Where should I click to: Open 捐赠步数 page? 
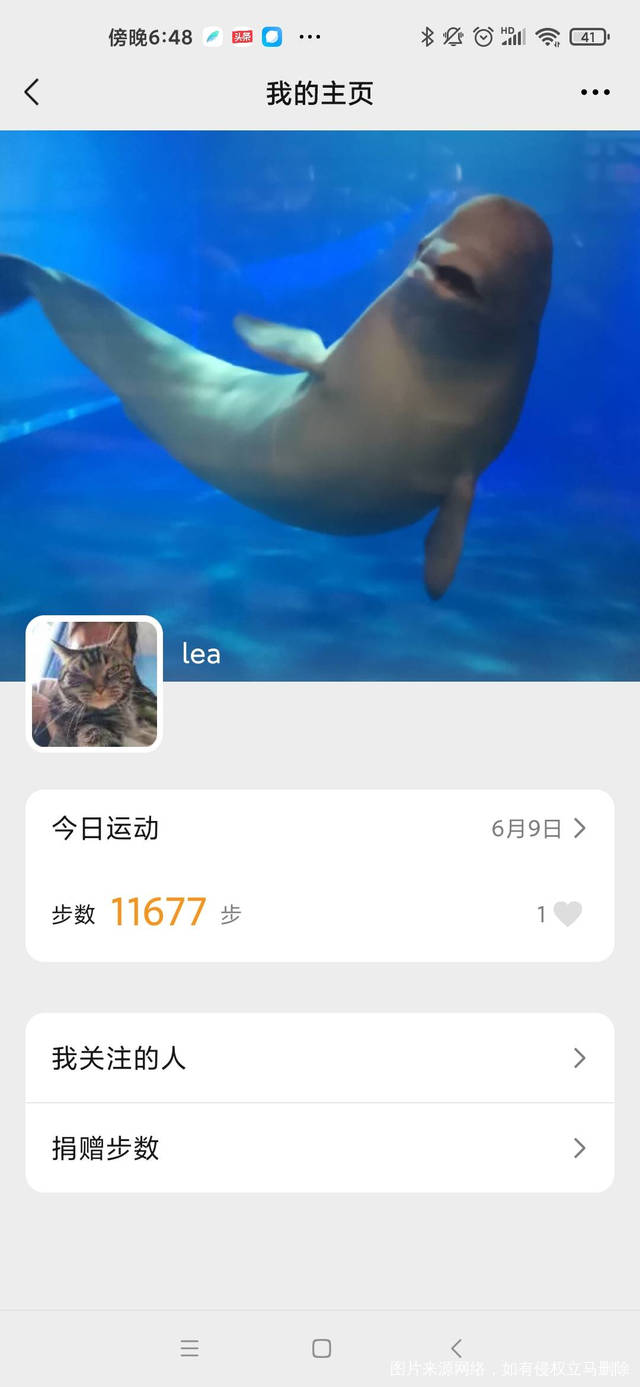tap(320, 1148)
